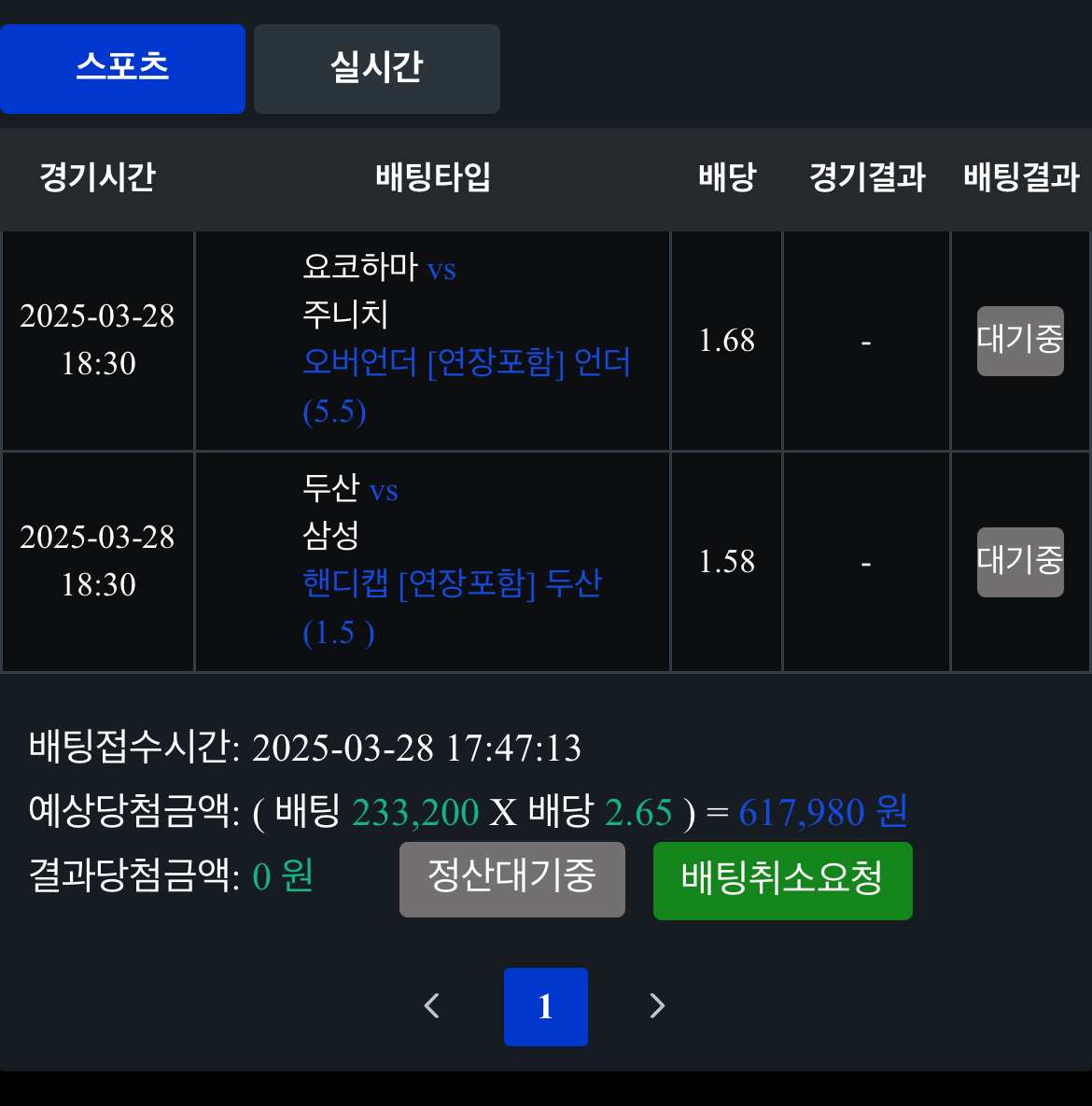The width and height of the screenshot is (1092, 1106).
Task: Select page number 1
Action: tap(545, 1006)
